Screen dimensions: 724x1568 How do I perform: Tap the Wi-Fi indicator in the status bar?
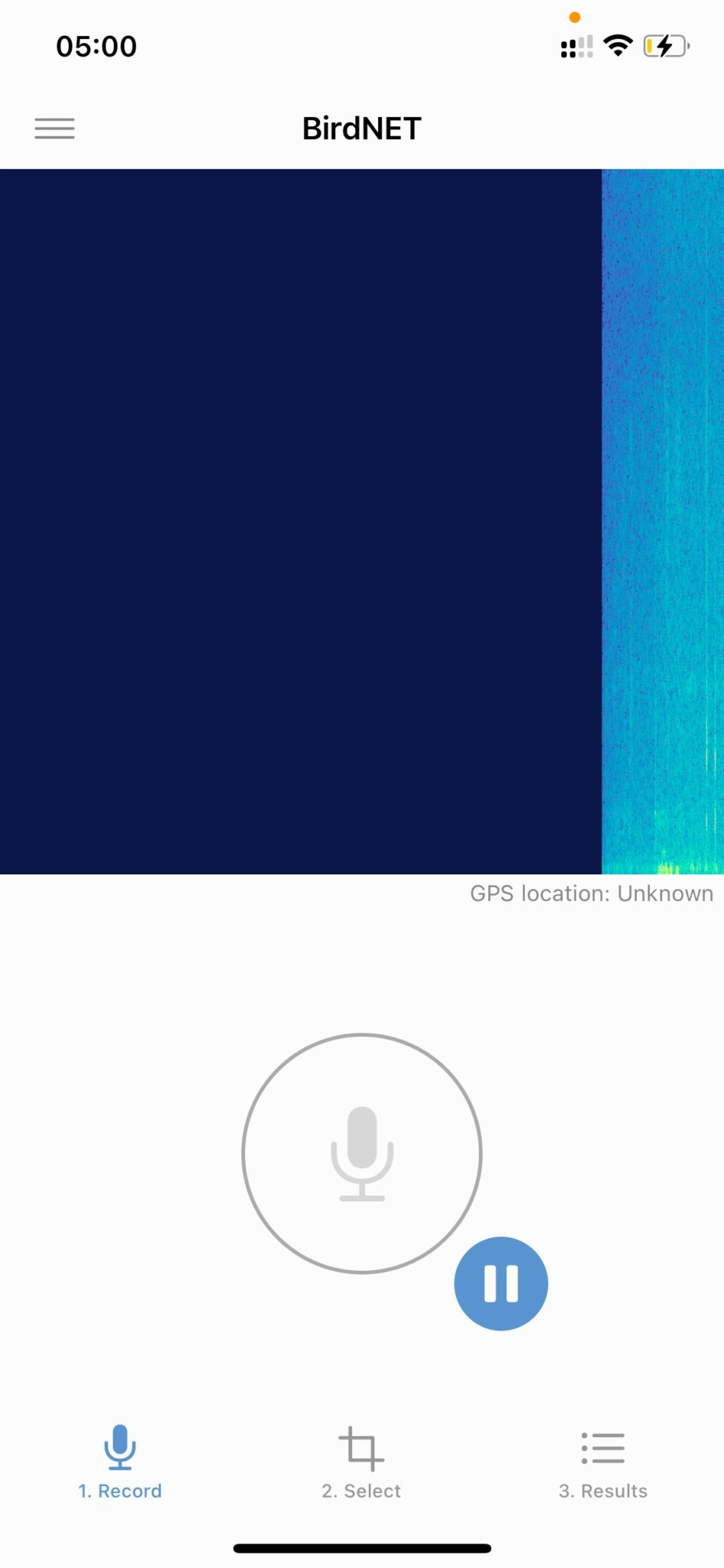[617, 46]
